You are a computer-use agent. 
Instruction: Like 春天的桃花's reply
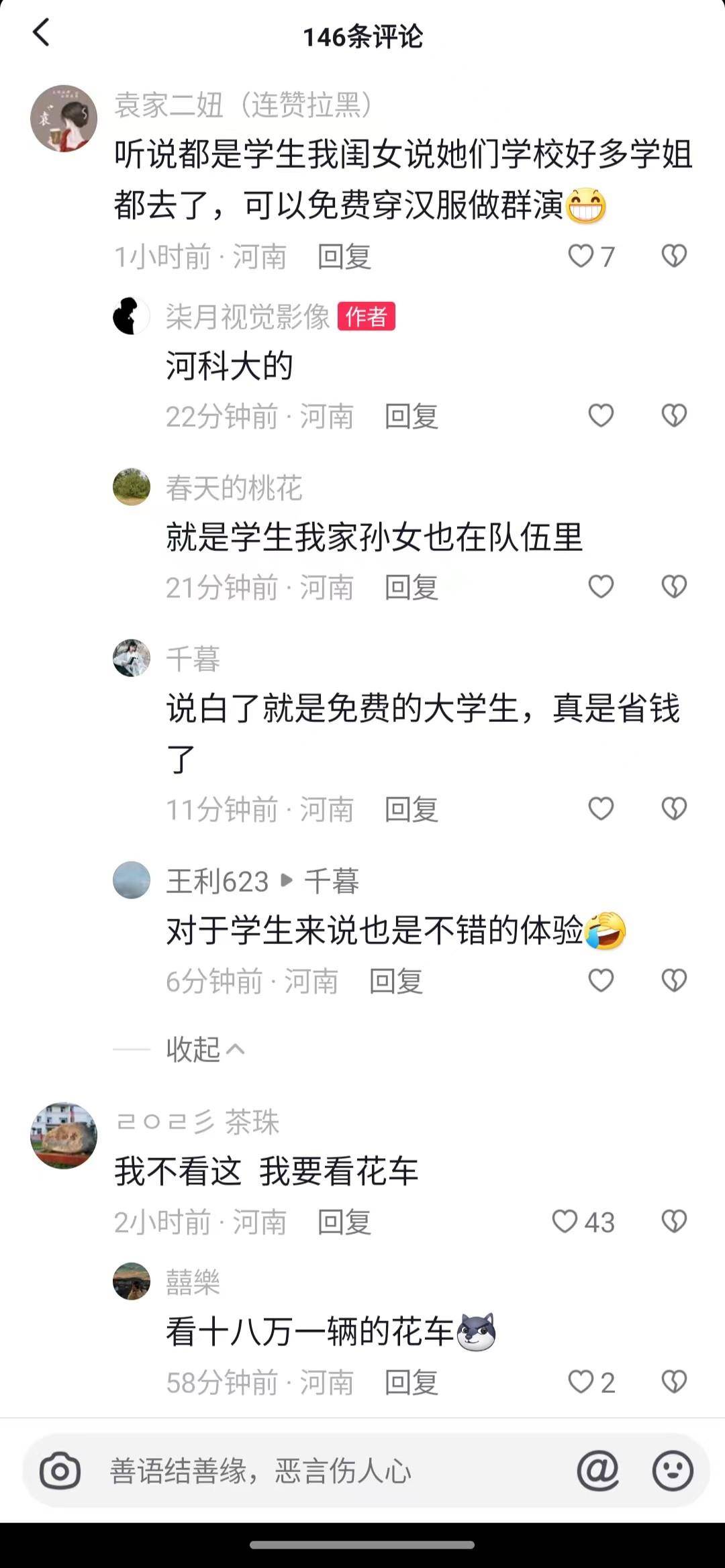coord(601,587)
